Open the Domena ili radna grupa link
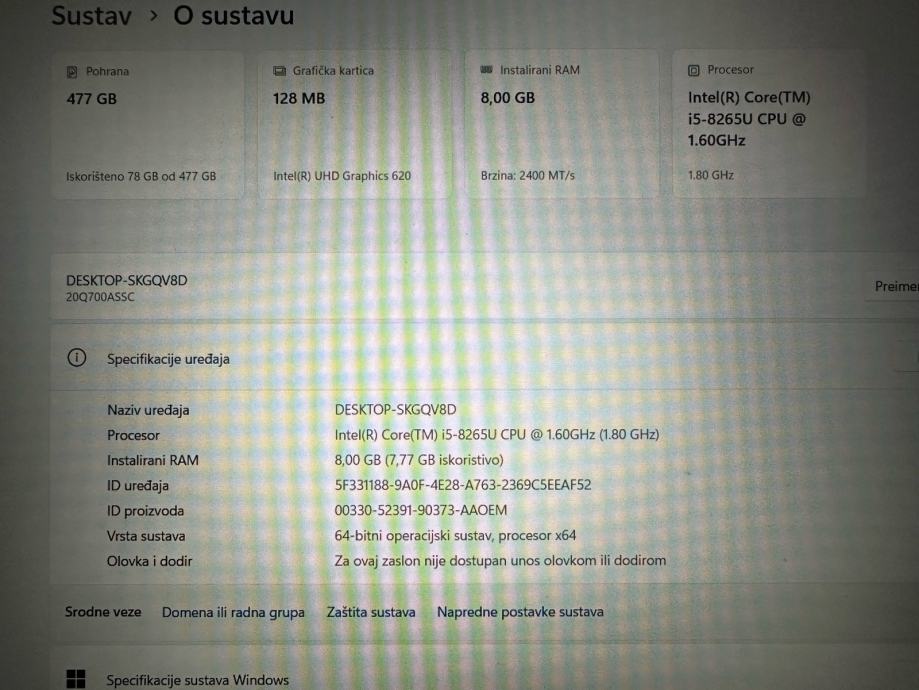919x690 pixels. tap(233, 612)
